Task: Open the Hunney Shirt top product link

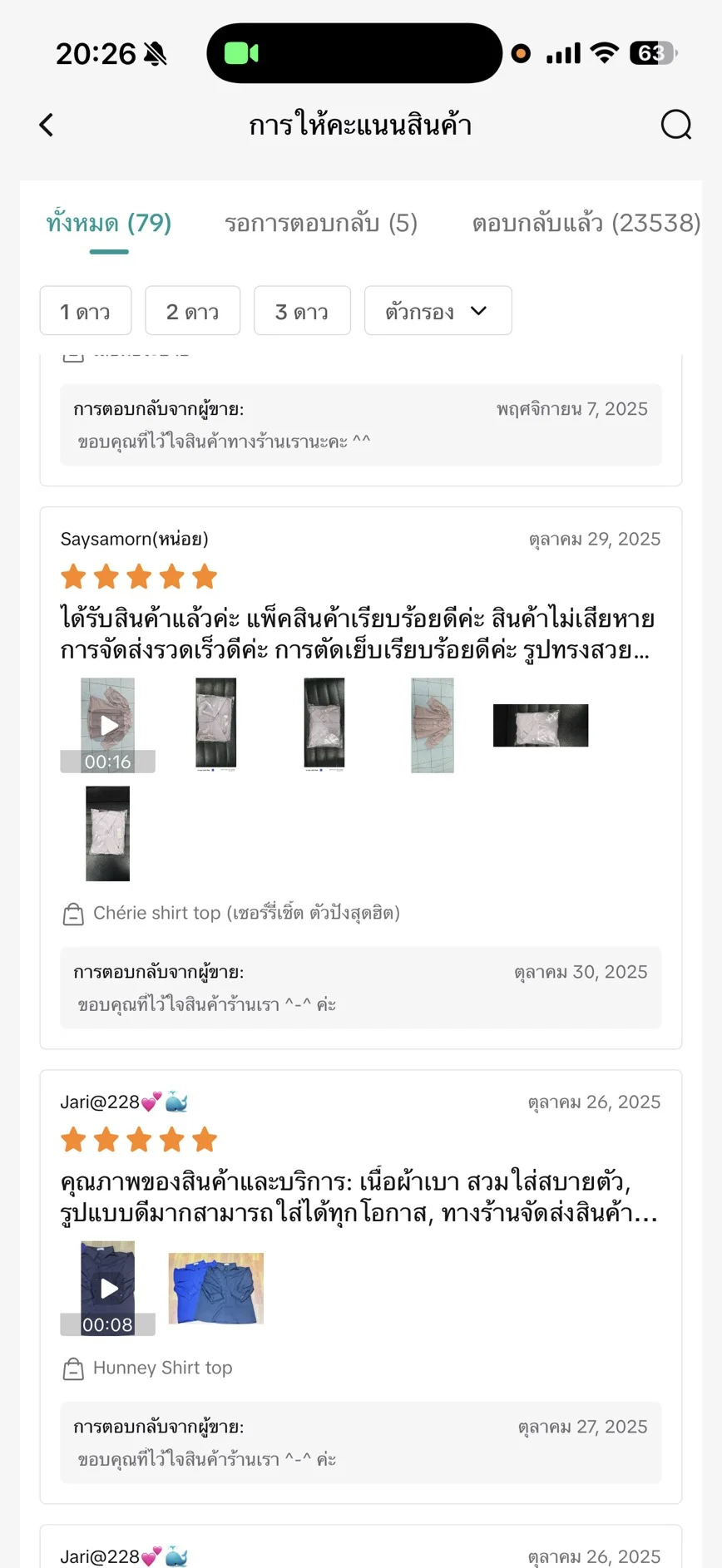Action: [163, 1368]
